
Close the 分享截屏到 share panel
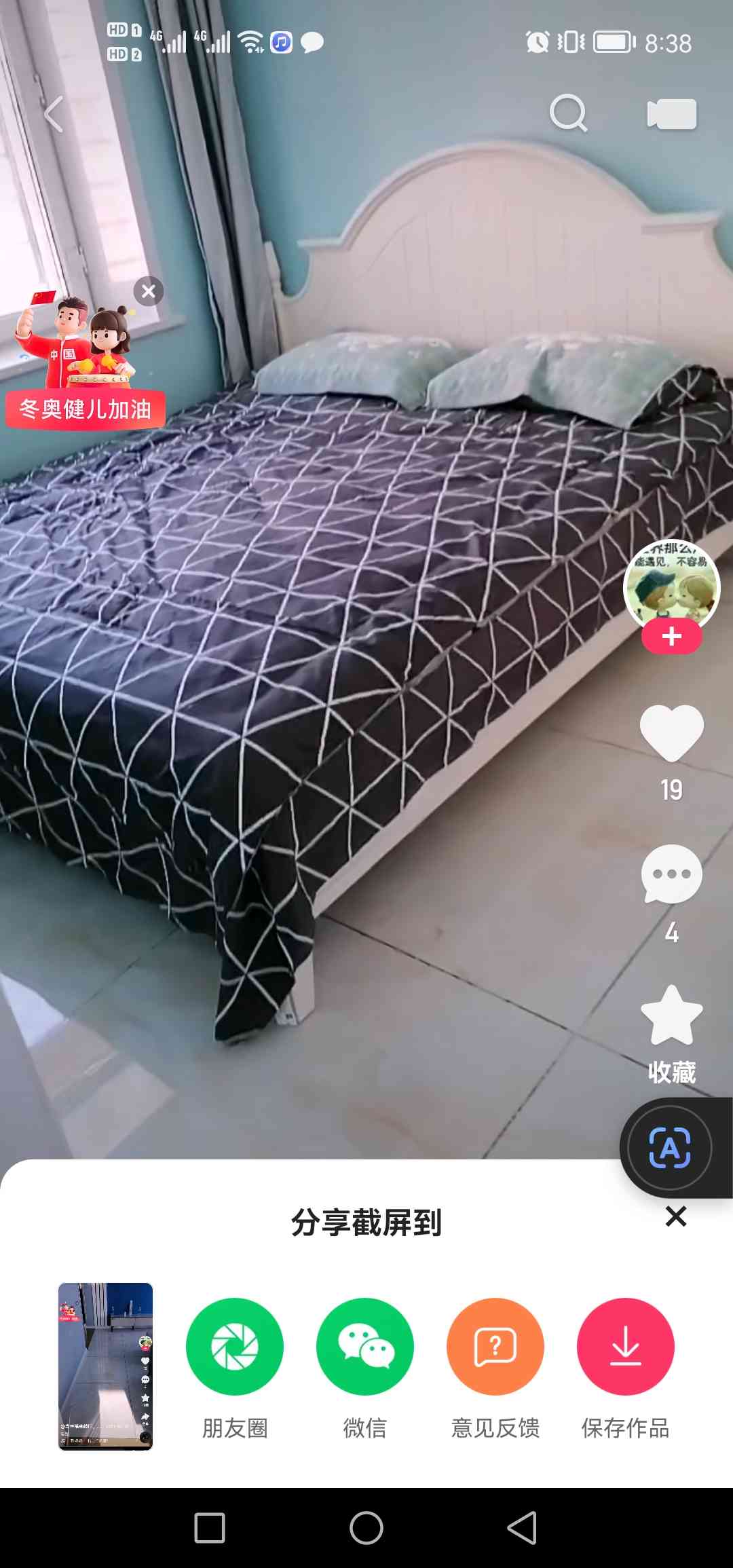pyautogui.click(x=676, y=1216)
